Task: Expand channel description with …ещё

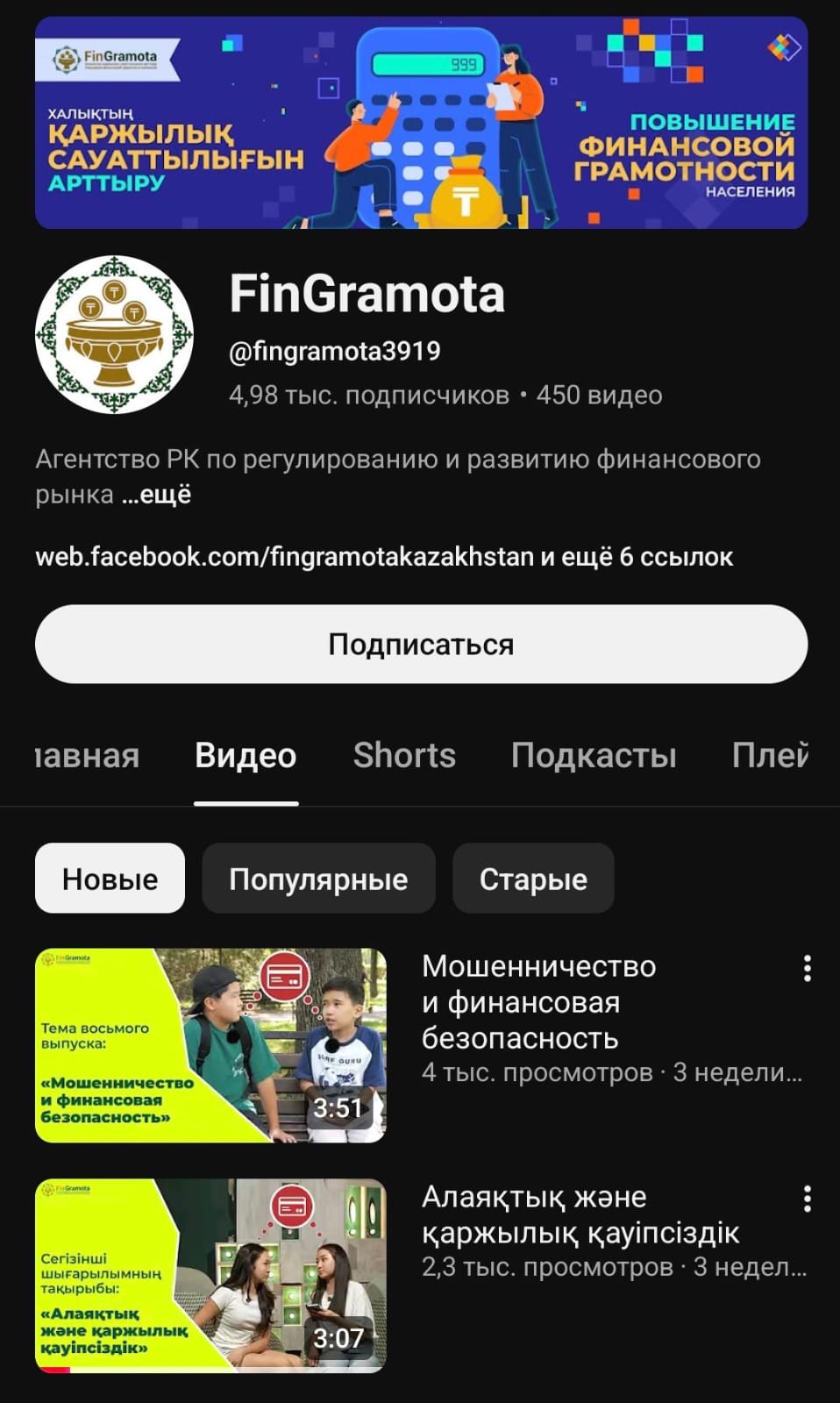Action: (157, 495)
